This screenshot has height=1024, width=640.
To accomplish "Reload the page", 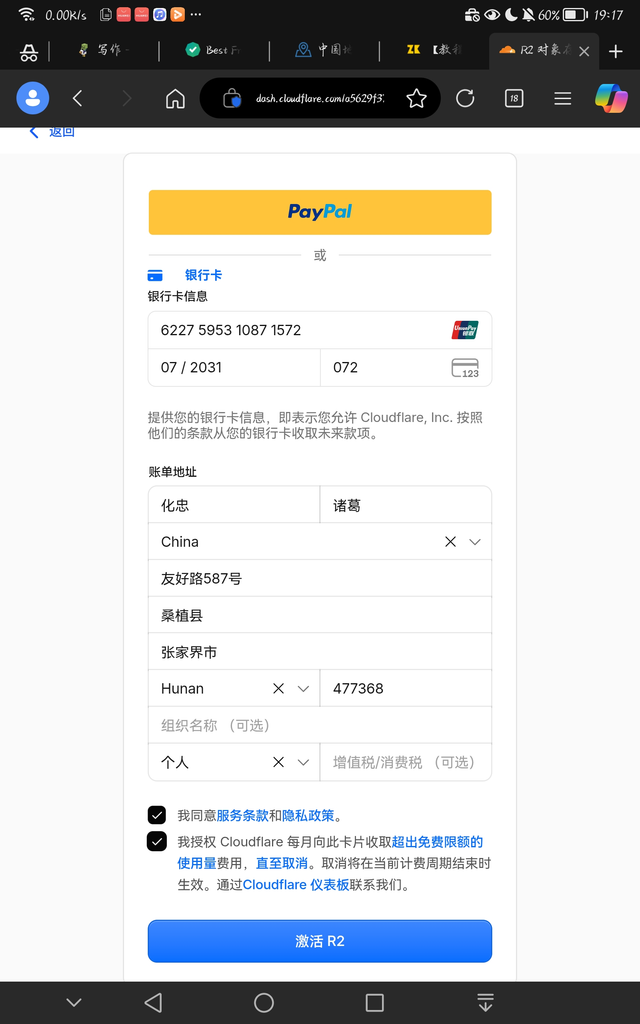I will [465, 99].
